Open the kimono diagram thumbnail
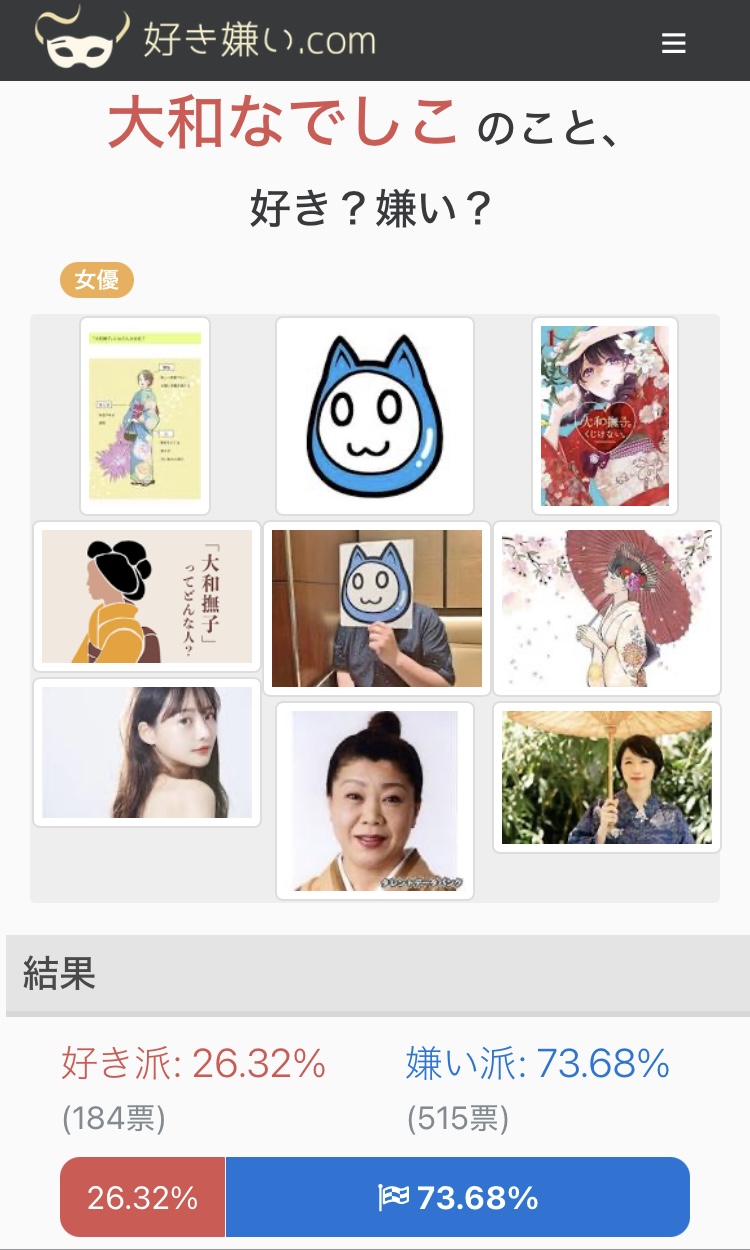 point(145,416)
